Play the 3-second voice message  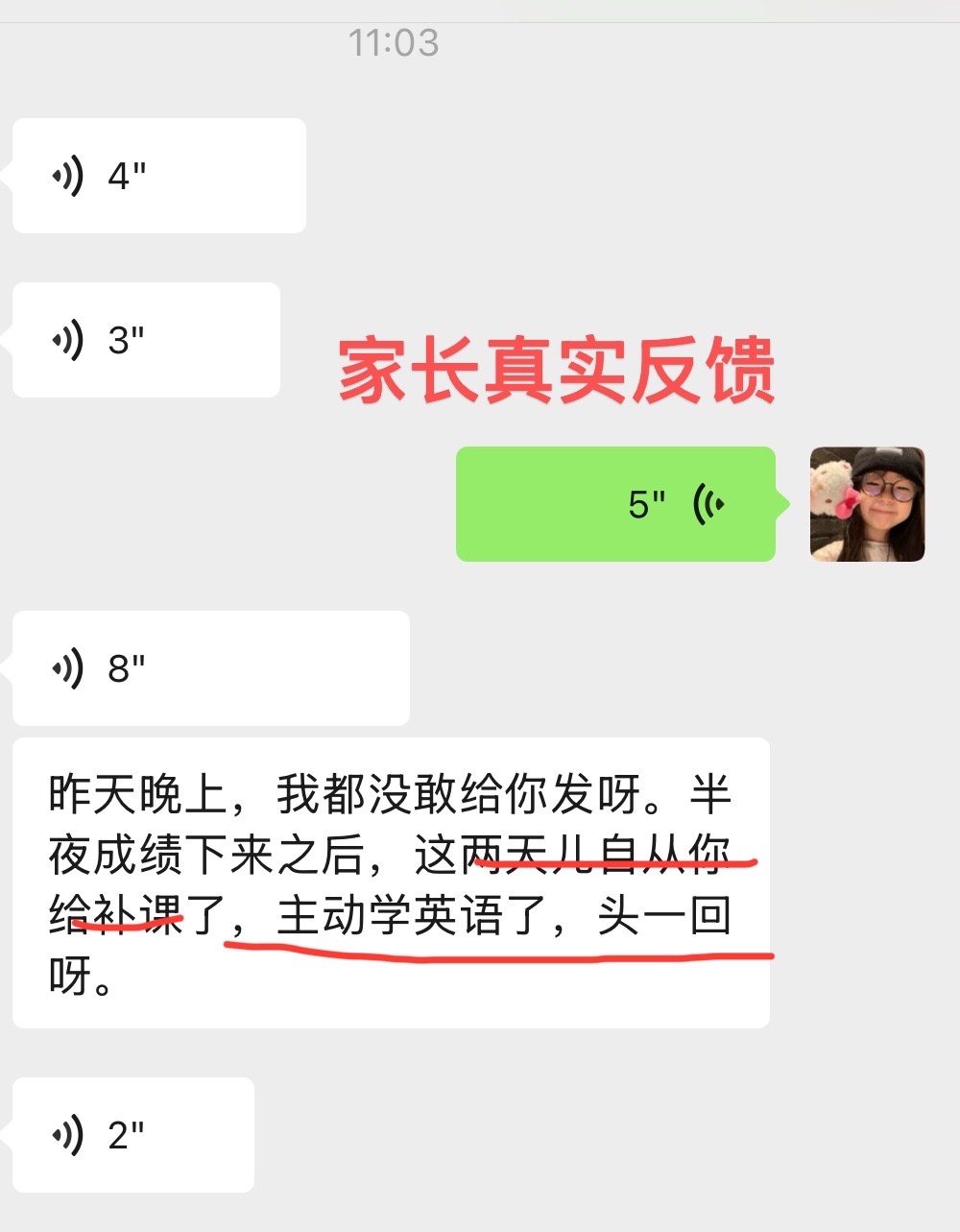pos(146,340)
